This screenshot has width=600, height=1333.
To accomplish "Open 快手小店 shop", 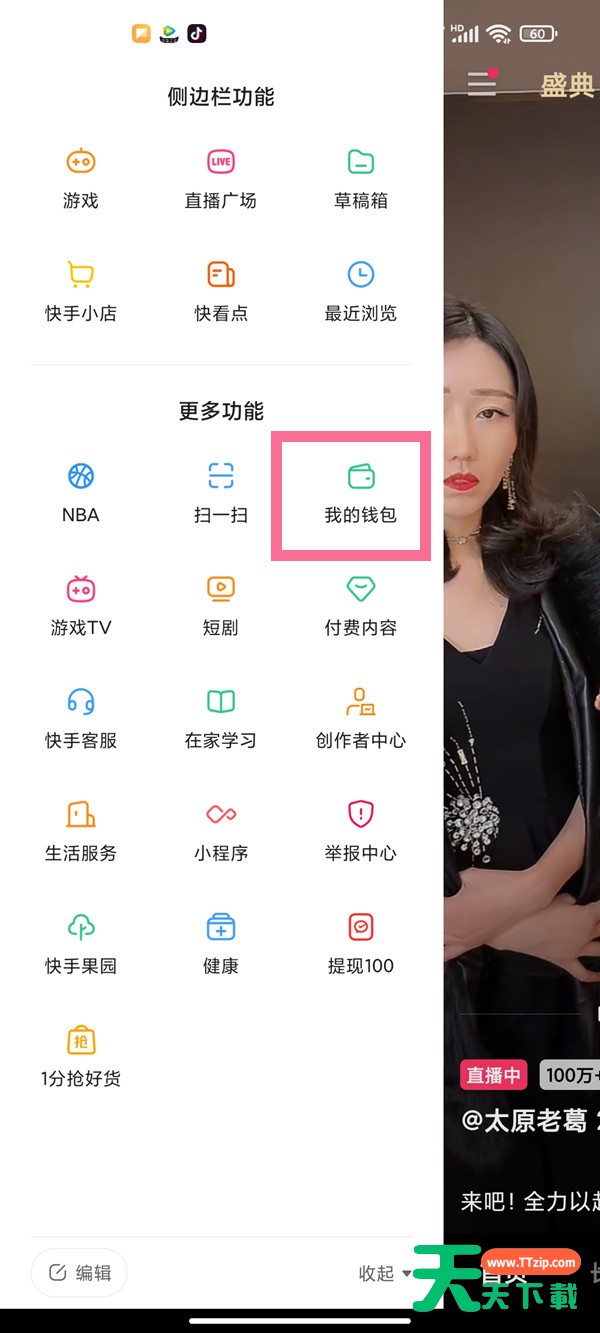I will pos(81,293).
